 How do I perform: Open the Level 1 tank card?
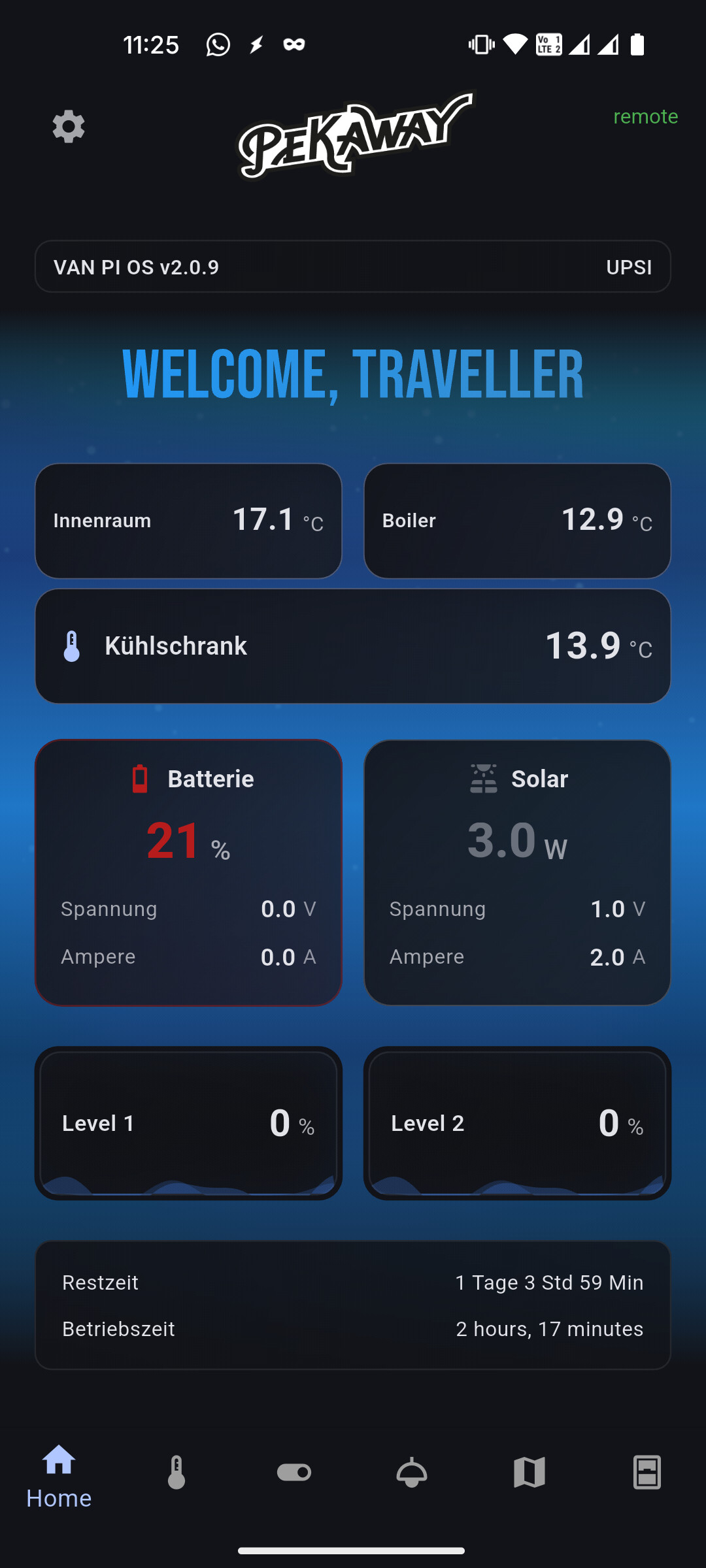188,1123
